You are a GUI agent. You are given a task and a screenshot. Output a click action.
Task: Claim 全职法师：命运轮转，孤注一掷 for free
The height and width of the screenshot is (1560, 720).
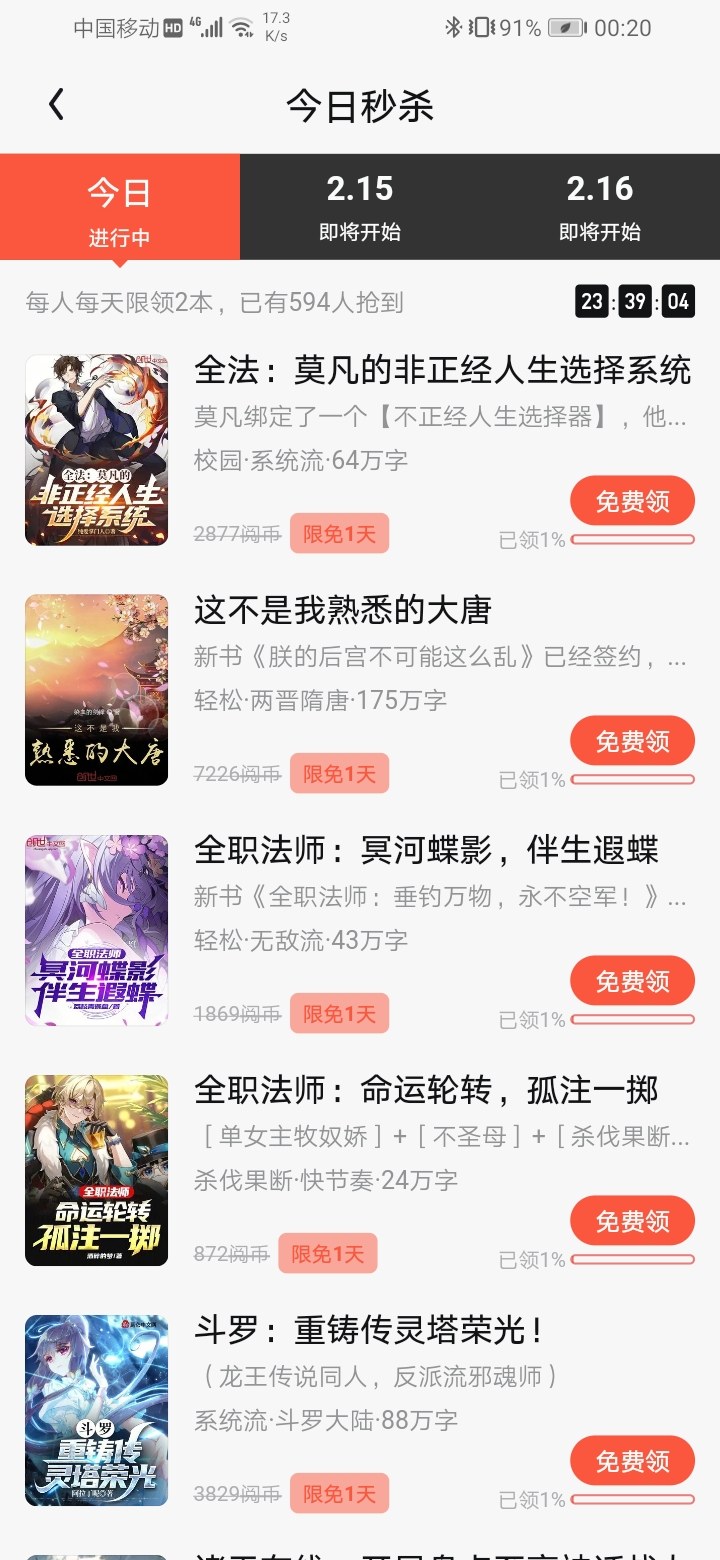coord(632,1221)
